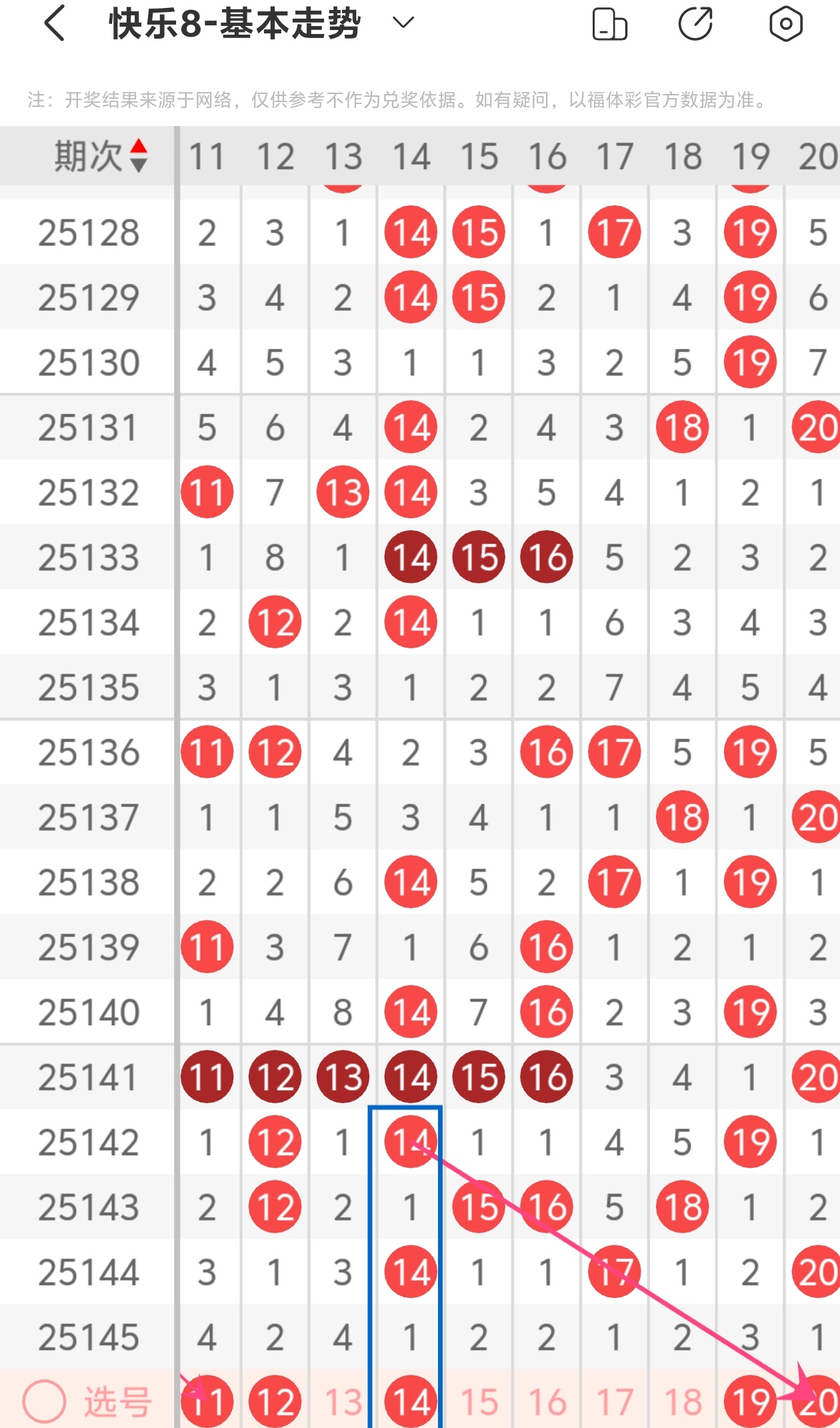Pick number 16 in the 选号 row
The width and height of the screenshot is (840, 1428).
[547, 1402]
